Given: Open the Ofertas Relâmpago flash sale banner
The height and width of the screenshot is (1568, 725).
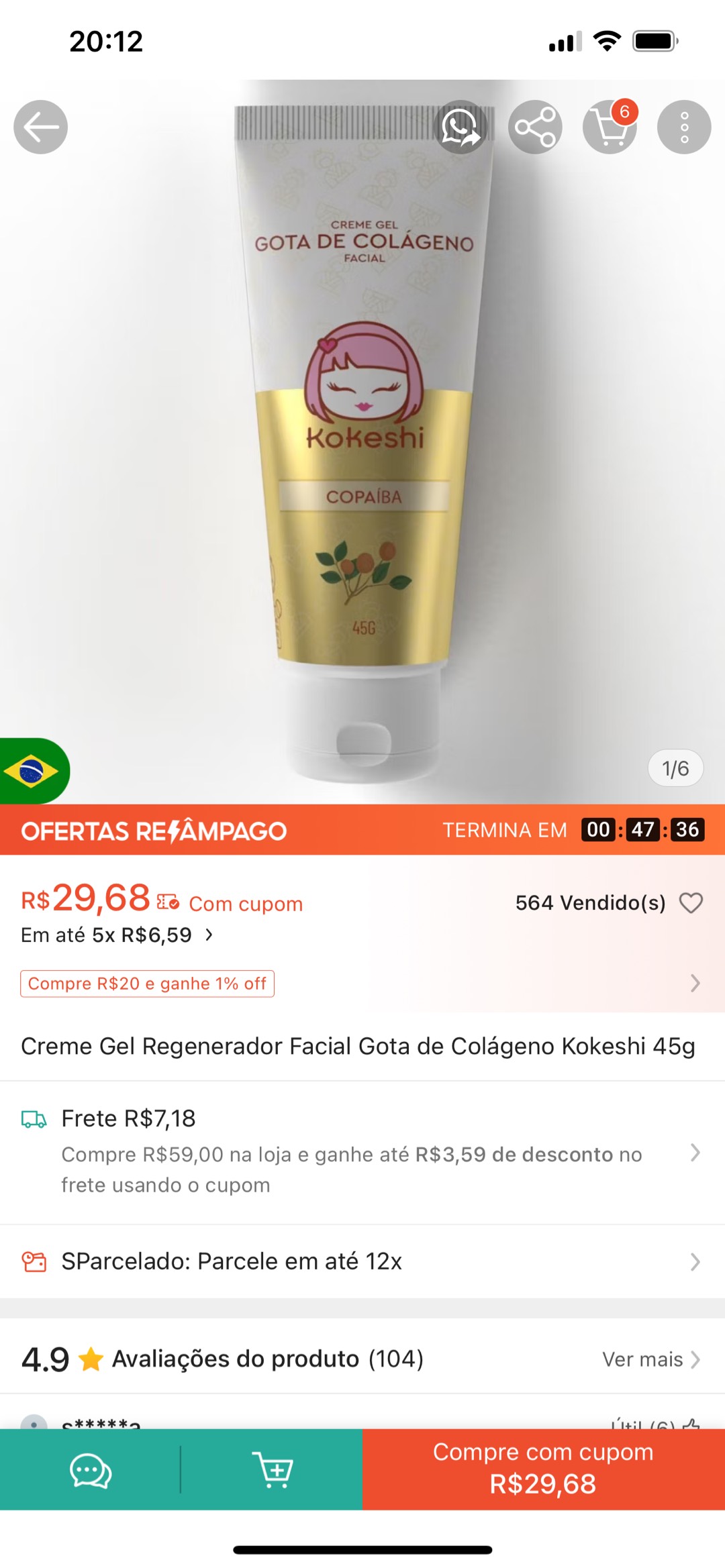Looking at the screenshot, I should (x=362, y=831).
